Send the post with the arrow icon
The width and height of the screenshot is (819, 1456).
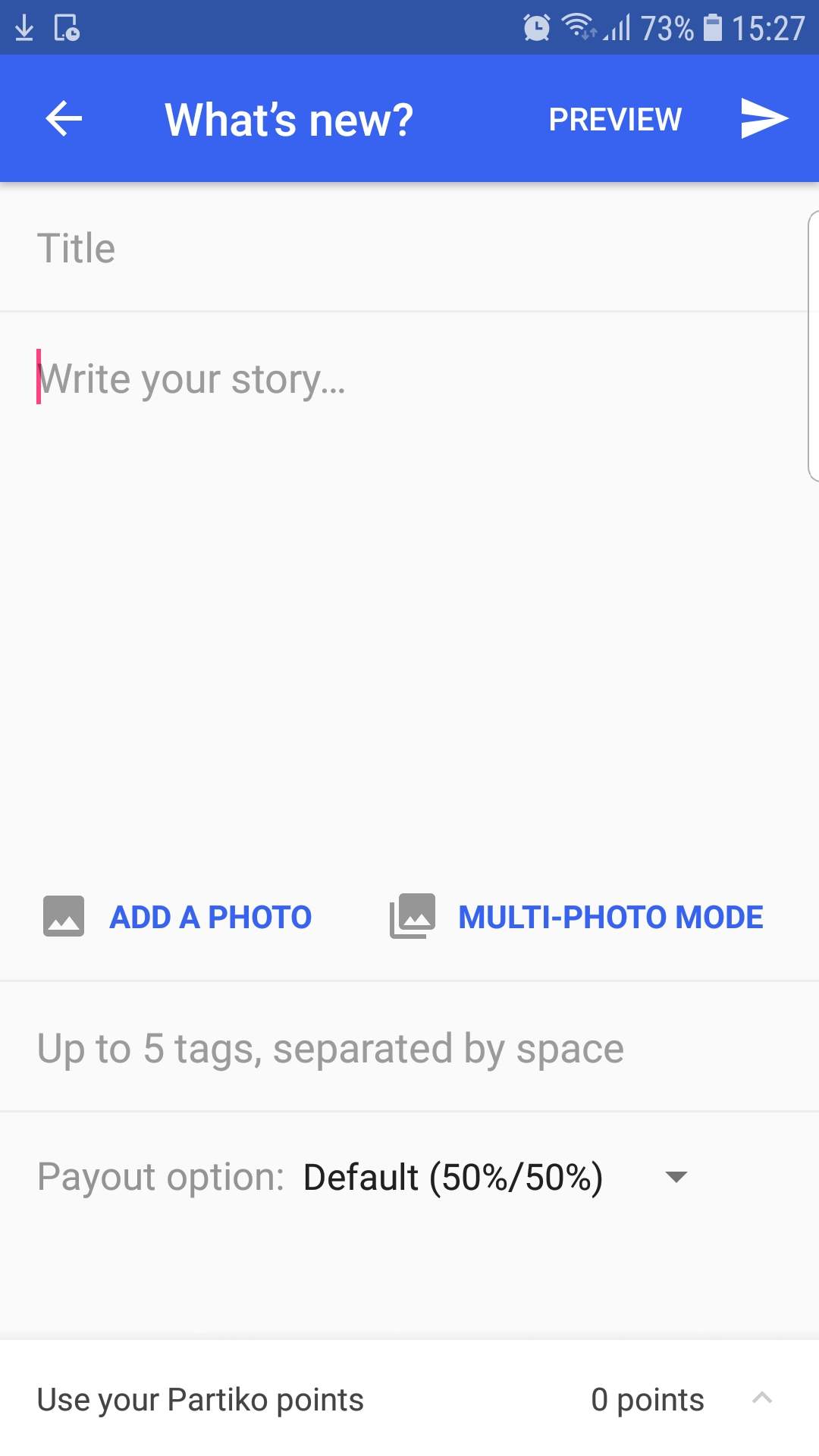coord(764,119)
